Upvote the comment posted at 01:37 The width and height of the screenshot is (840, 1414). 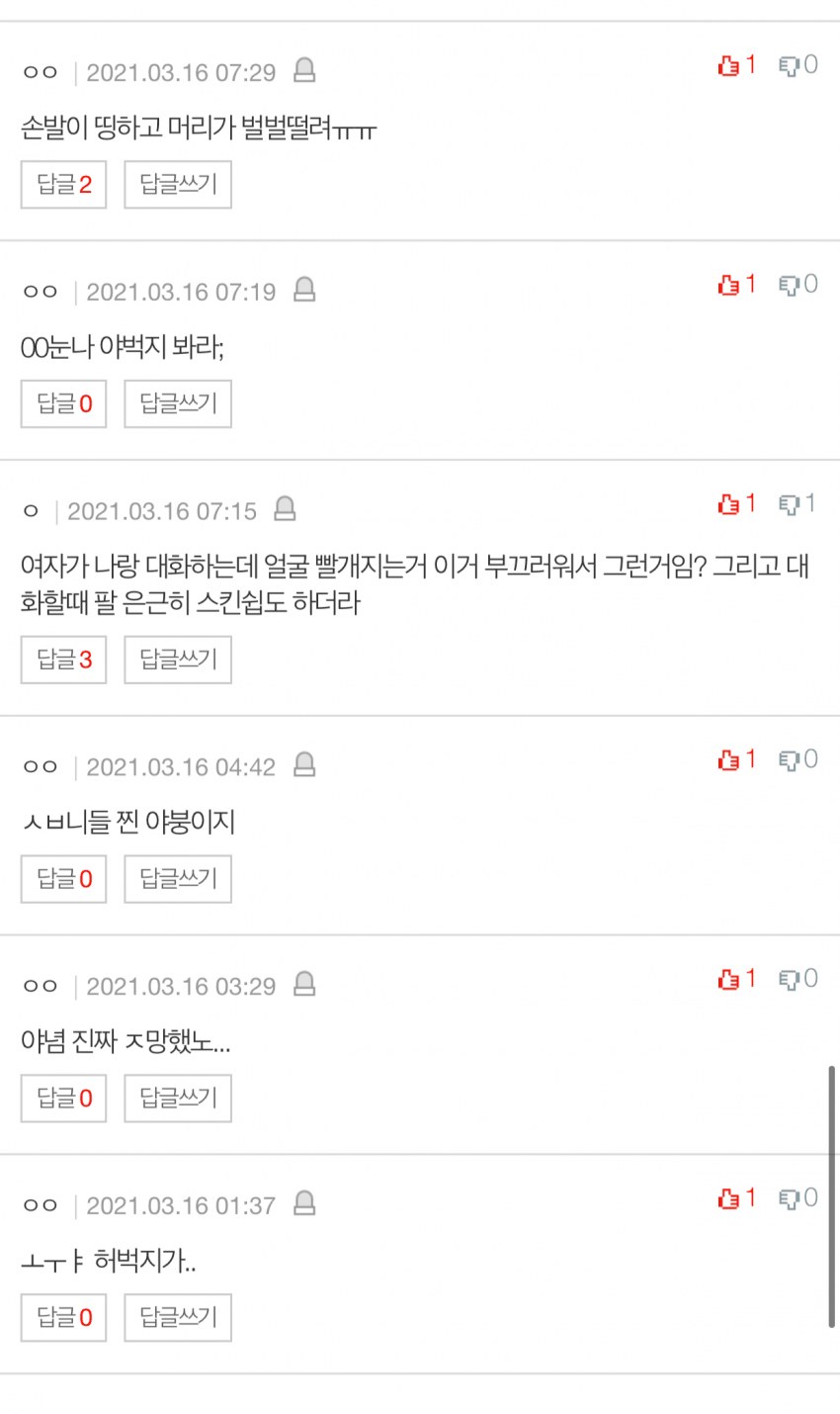click(737, 1200)
